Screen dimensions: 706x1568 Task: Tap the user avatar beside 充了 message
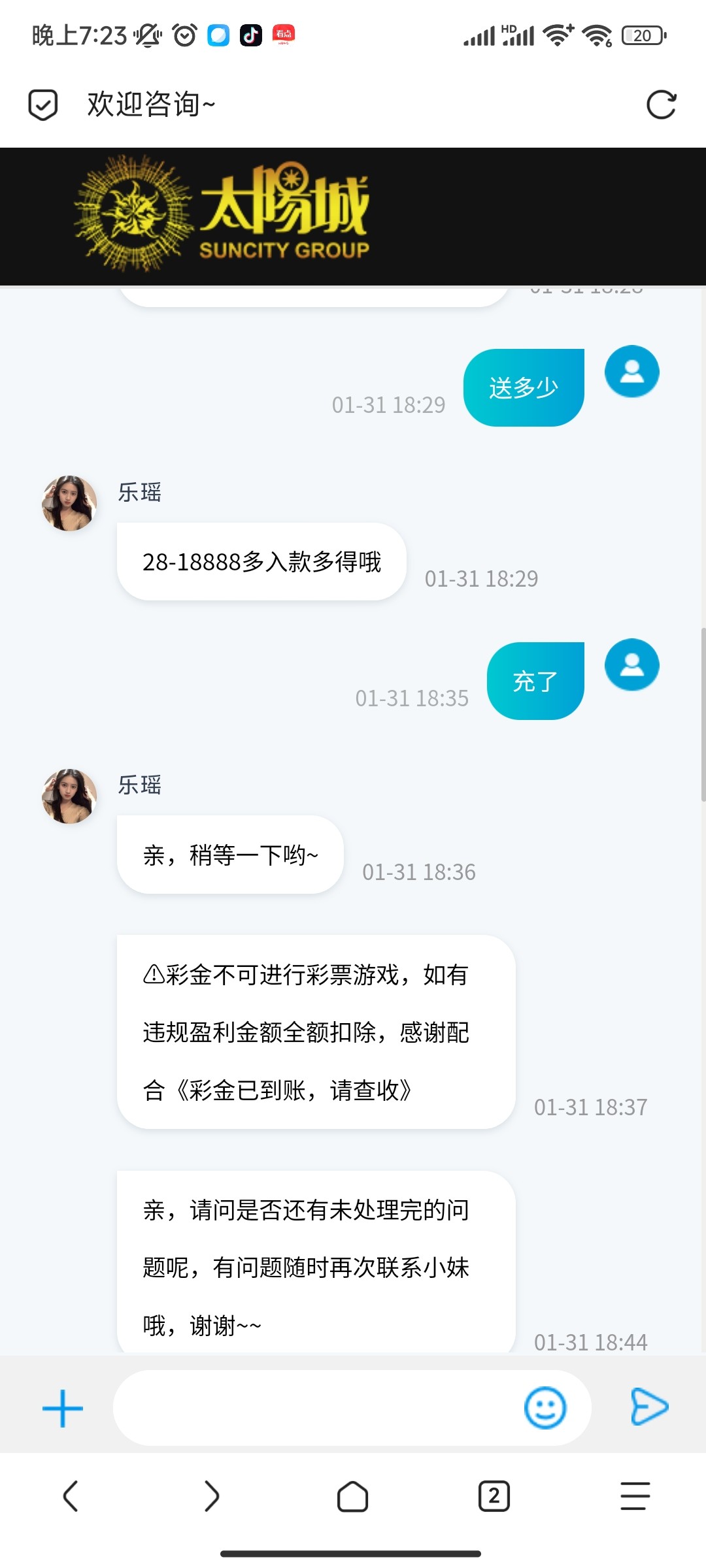coord(631,664)
